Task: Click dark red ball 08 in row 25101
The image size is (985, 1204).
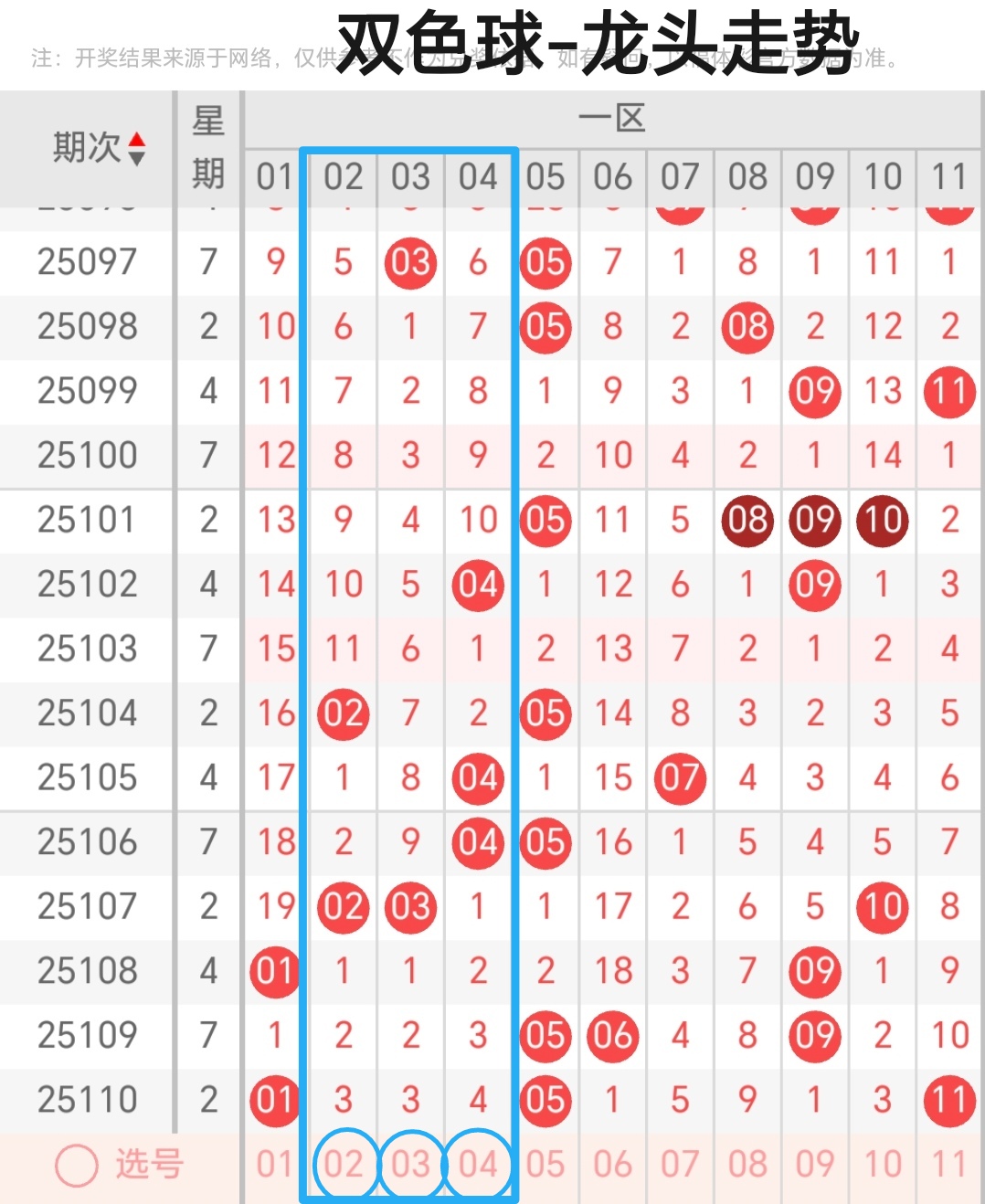Action: coord(747,521)
